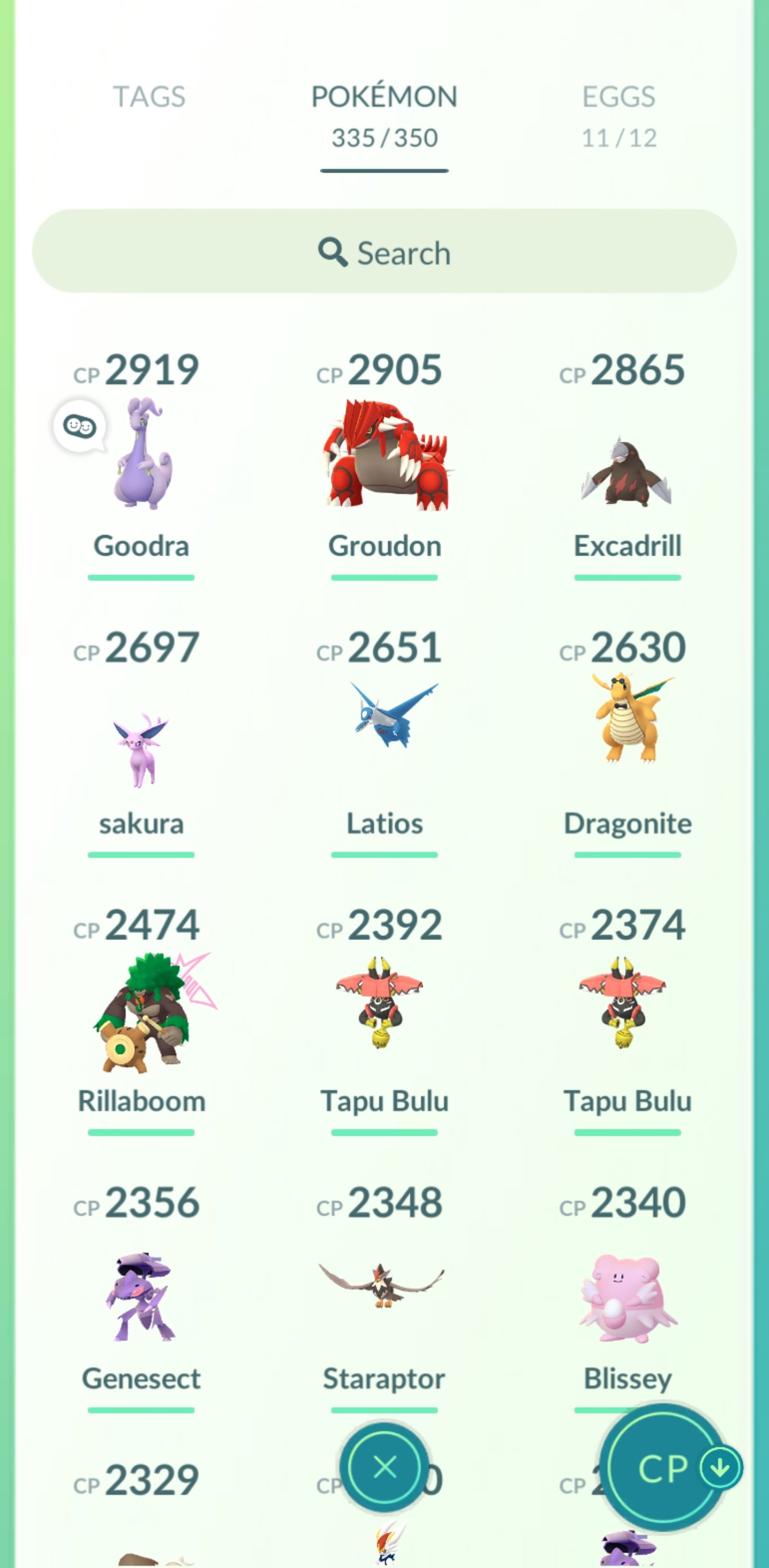Open the Pokémon search field
Viewport: 769px width, 1568px height.
(x=384, y=252)
